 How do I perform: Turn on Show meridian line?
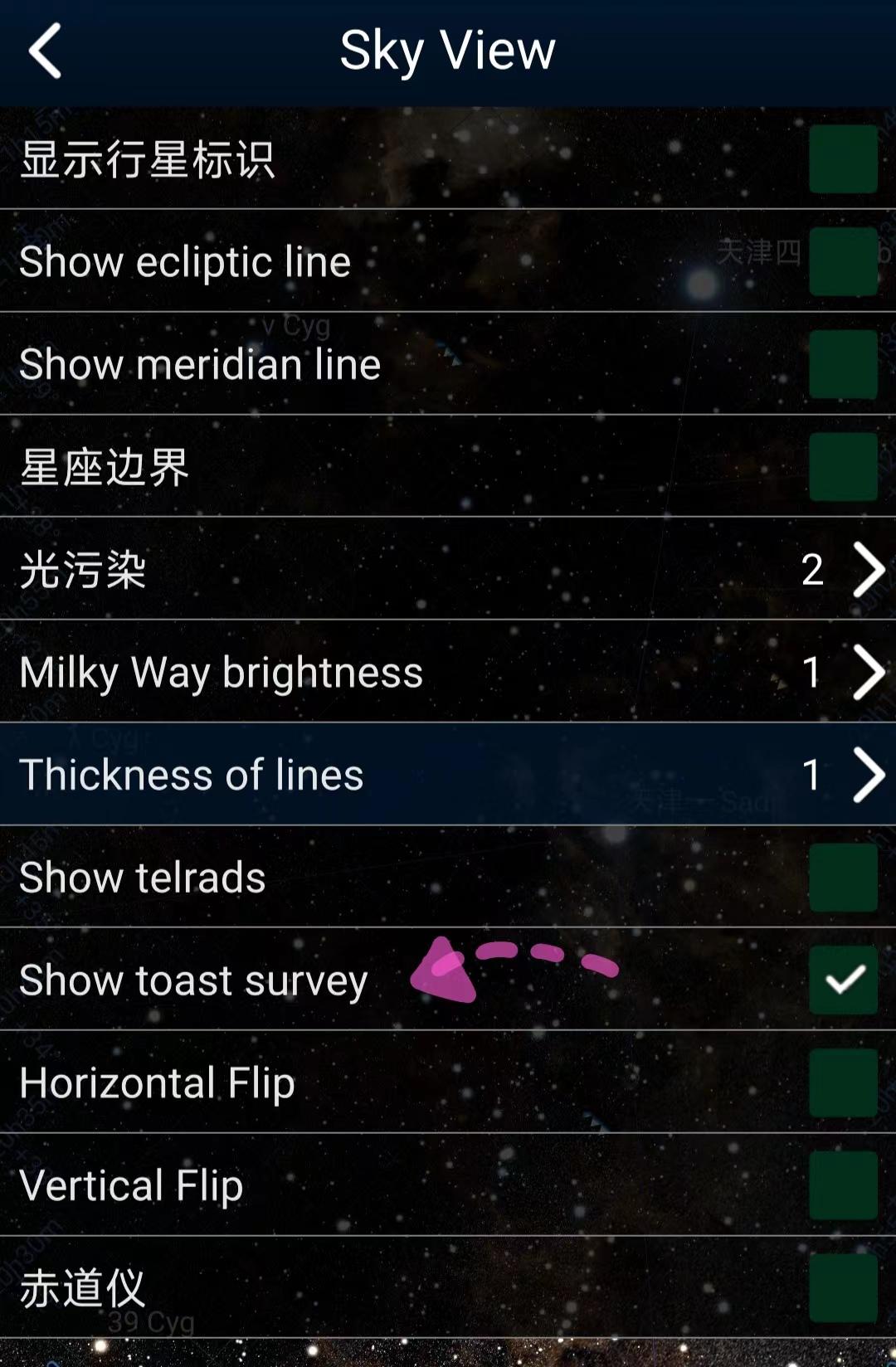click(843, 364)
